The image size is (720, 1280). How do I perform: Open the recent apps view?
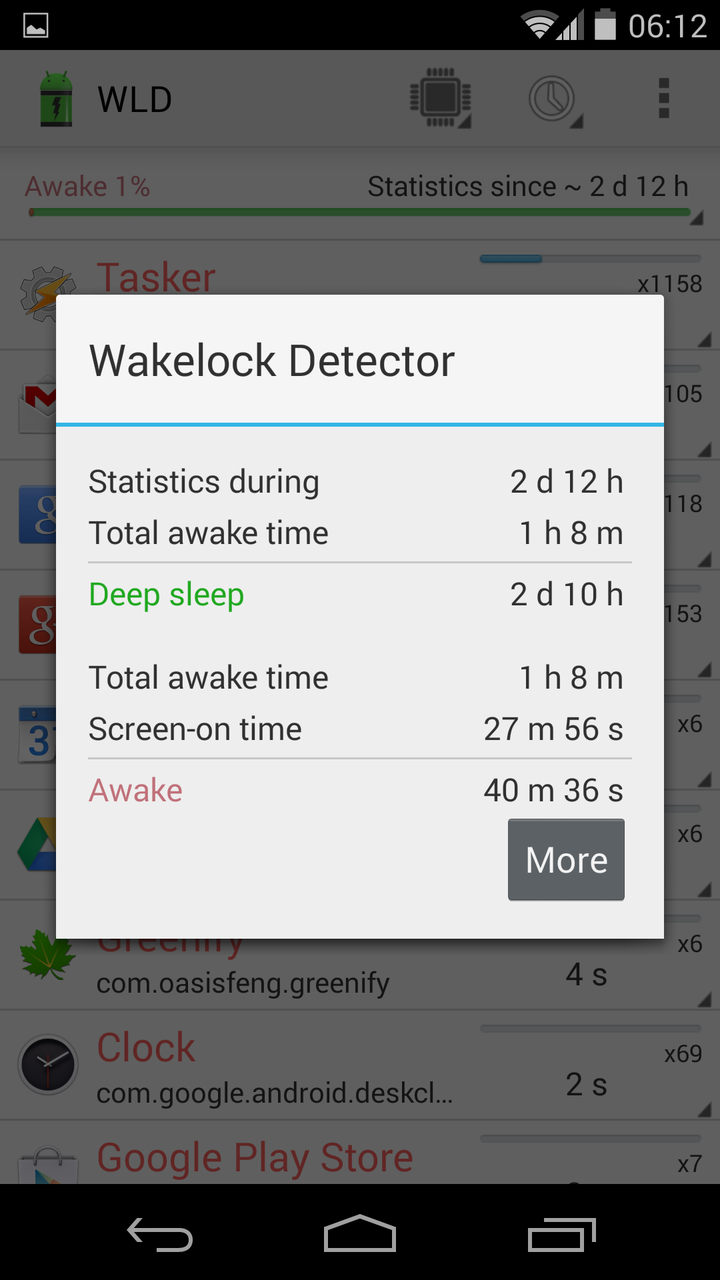(x=561, y=1235)
